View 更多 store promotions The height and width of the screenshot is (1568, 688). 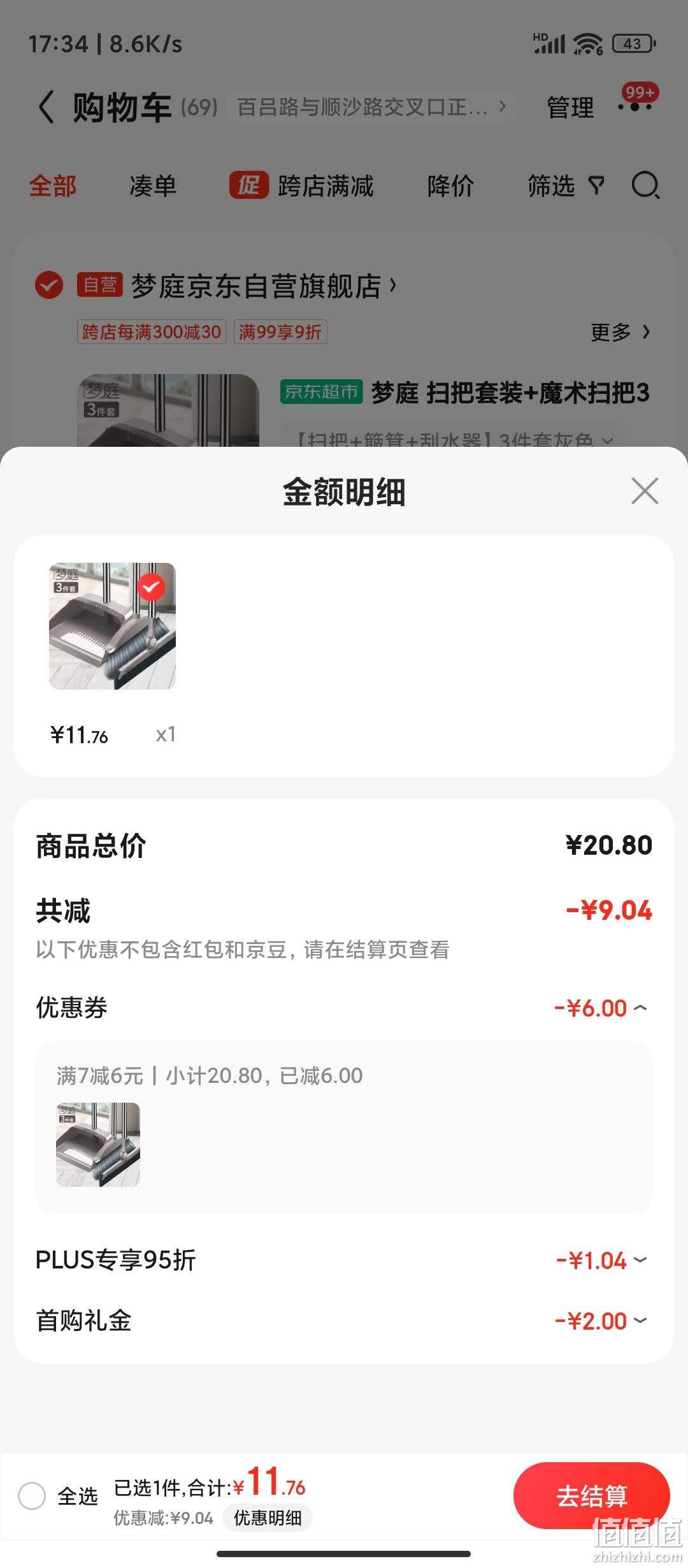point(620,331)
